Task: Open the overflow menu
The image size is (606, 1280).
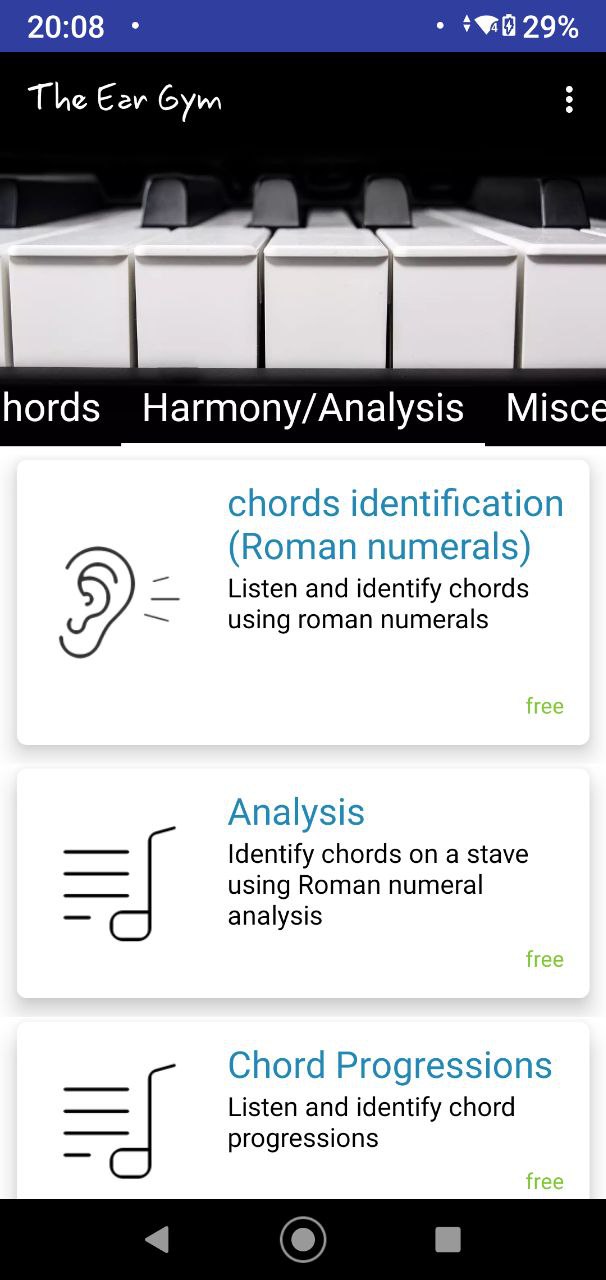Action: point(569,100)
